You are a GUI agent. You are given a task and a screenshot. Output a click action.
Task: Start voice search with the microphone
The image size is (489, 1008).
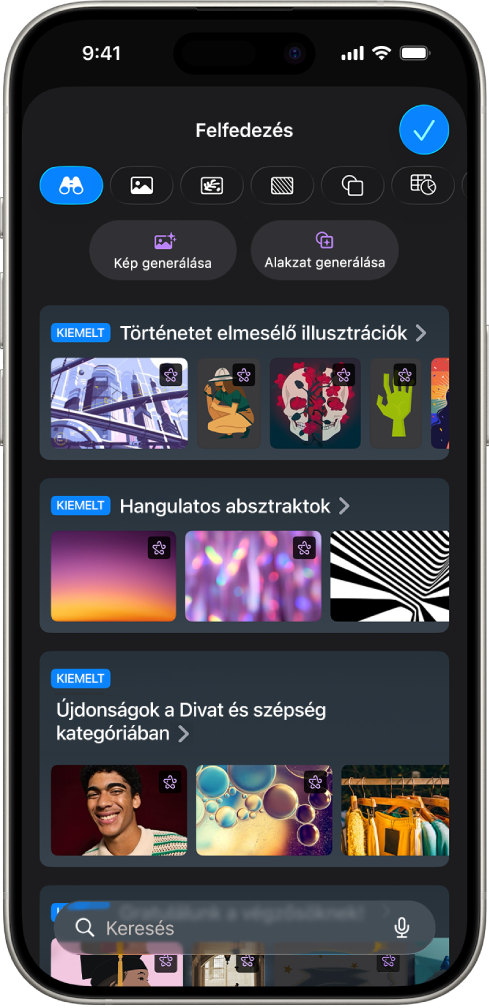[402, 928]
